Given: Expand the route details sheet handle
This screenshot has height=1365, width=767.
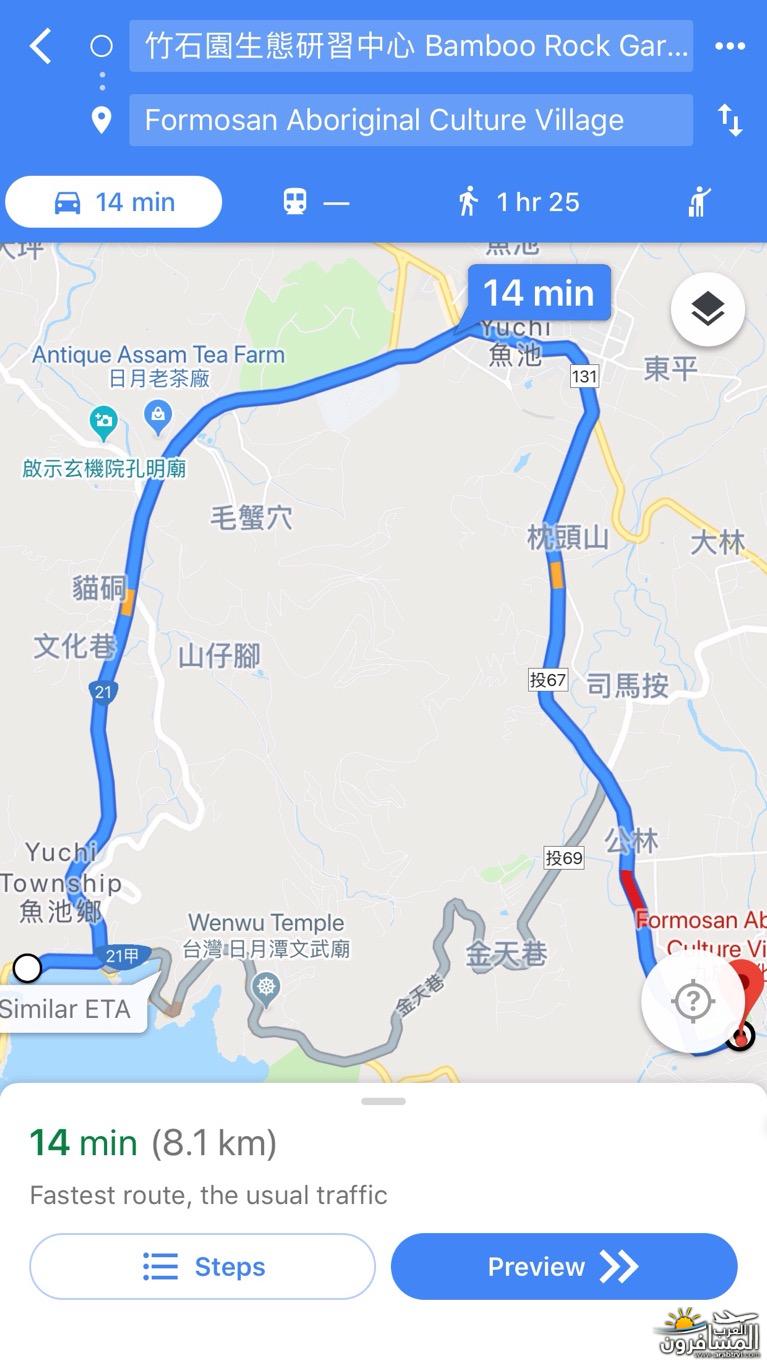Looking at the screenshot, I should point(384,1101).
